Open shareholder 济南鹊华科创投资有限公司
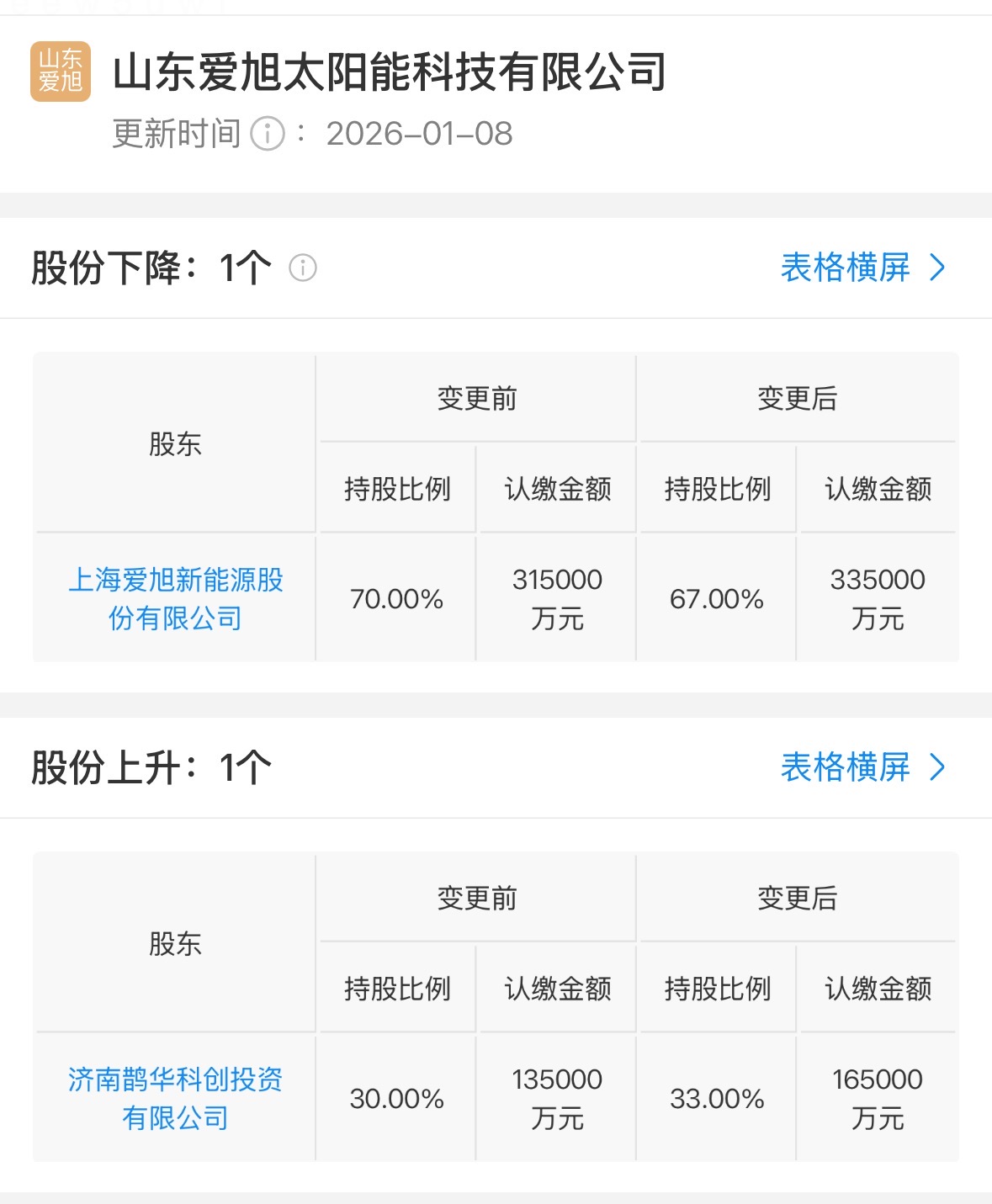 tap(175, 1098)
